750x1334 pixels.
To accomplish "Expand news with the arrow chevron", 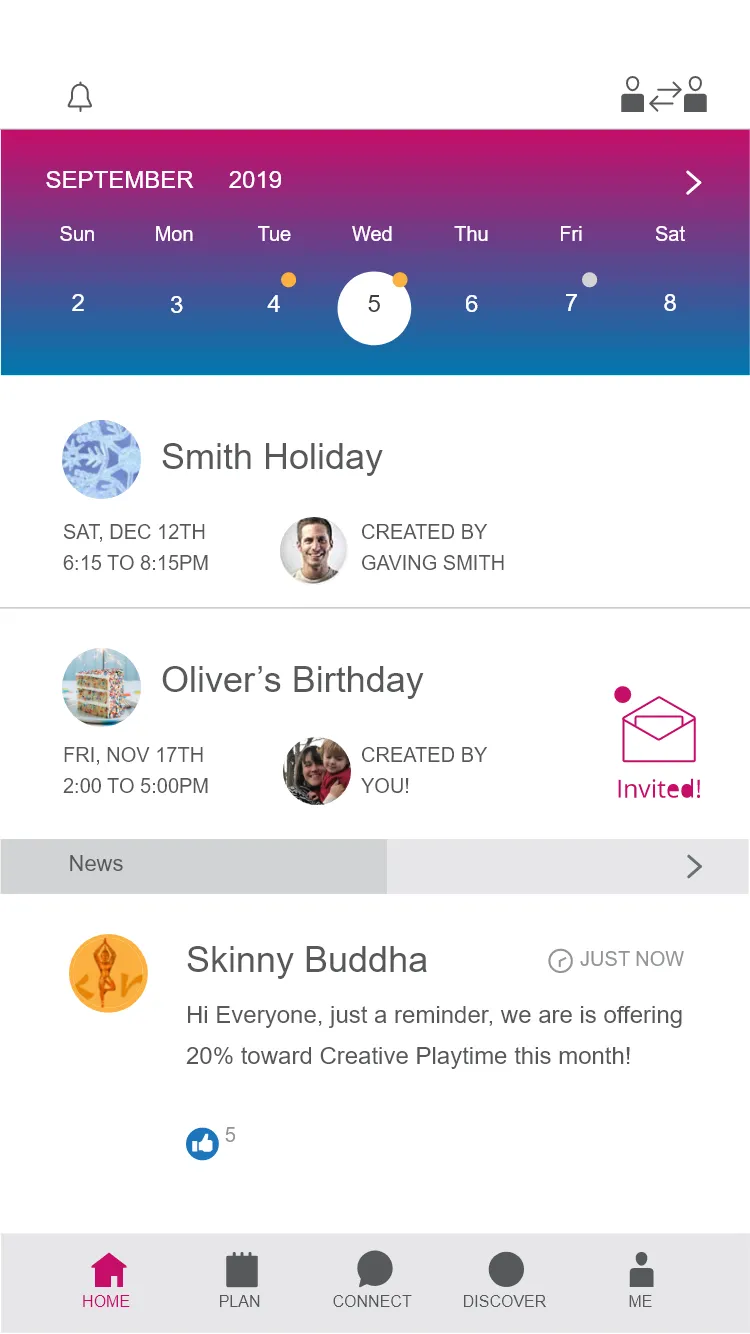I will pos(694,866).
